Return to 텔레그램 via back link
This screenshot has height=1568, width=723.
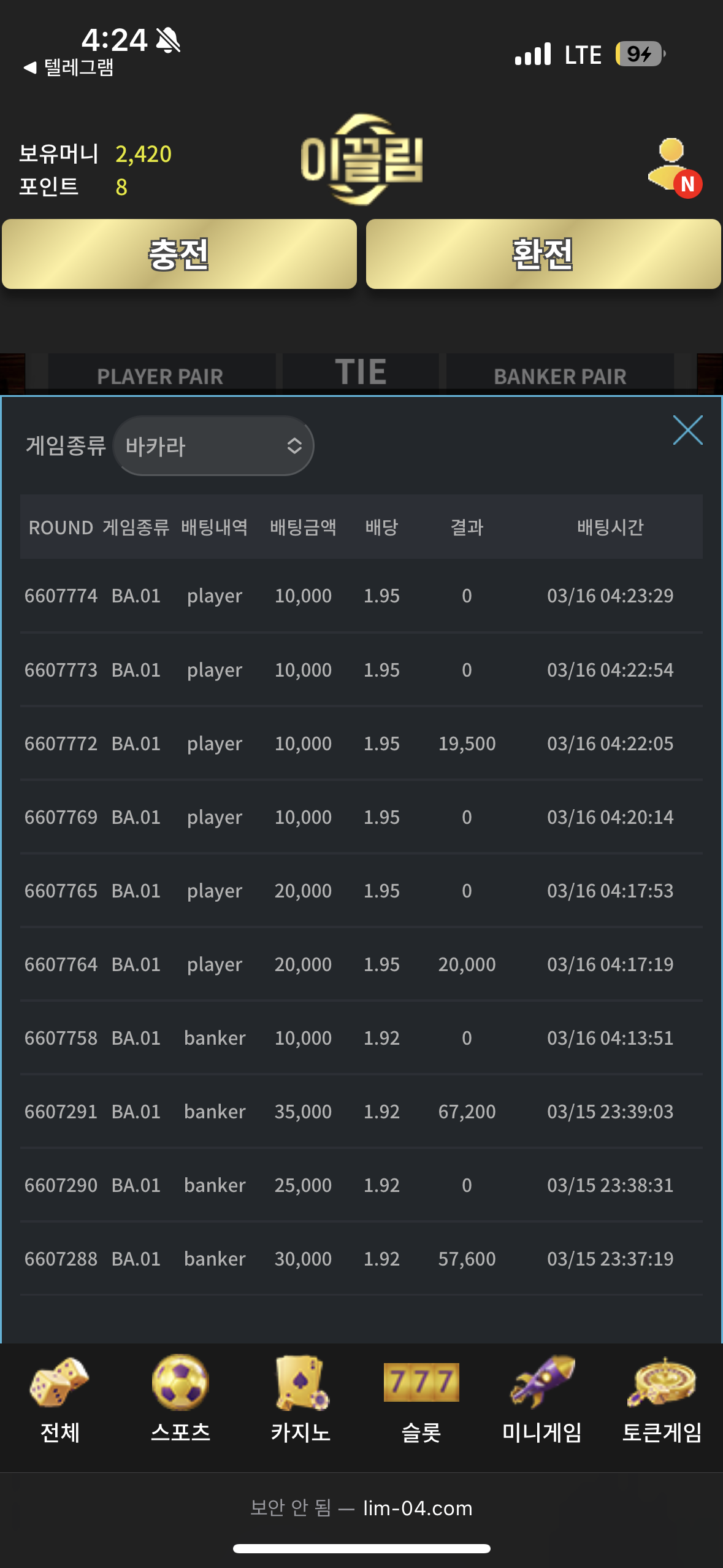(69, 67)
